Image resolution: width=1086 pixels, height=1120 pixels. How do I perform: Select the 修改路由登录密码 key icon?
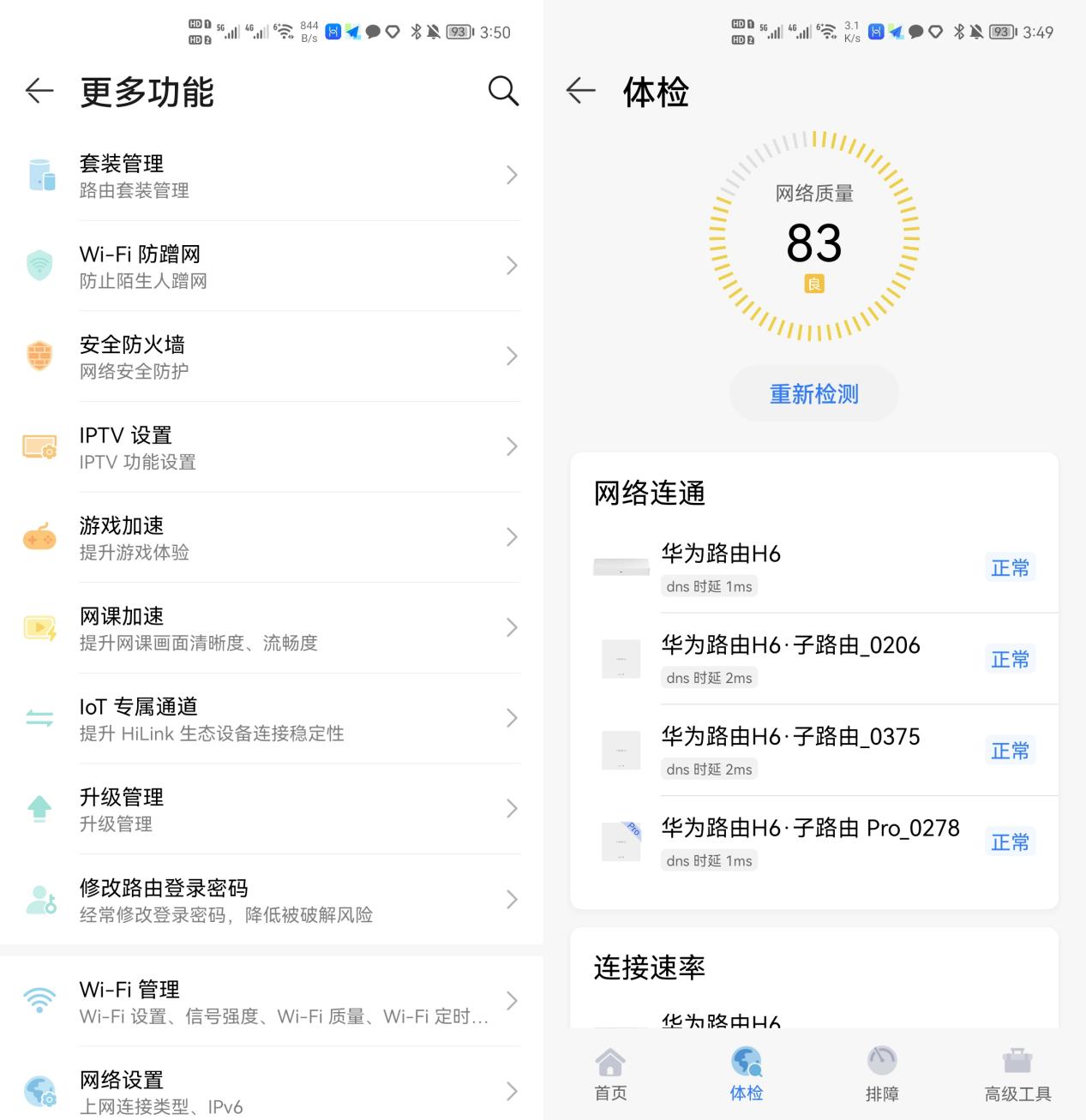(x=40, y=900)
